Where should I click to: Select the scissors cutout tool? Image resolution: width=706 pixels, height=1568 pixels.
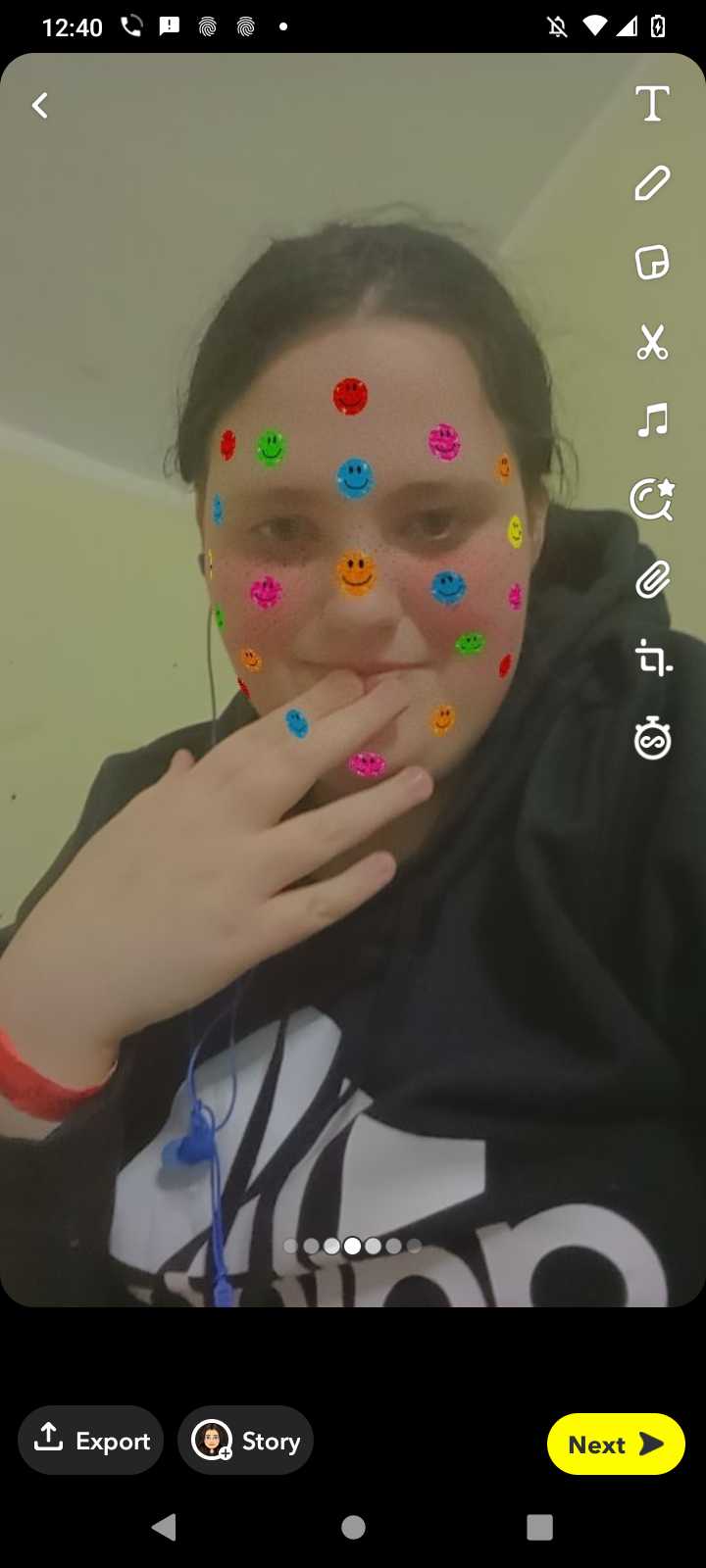point(652,342)
